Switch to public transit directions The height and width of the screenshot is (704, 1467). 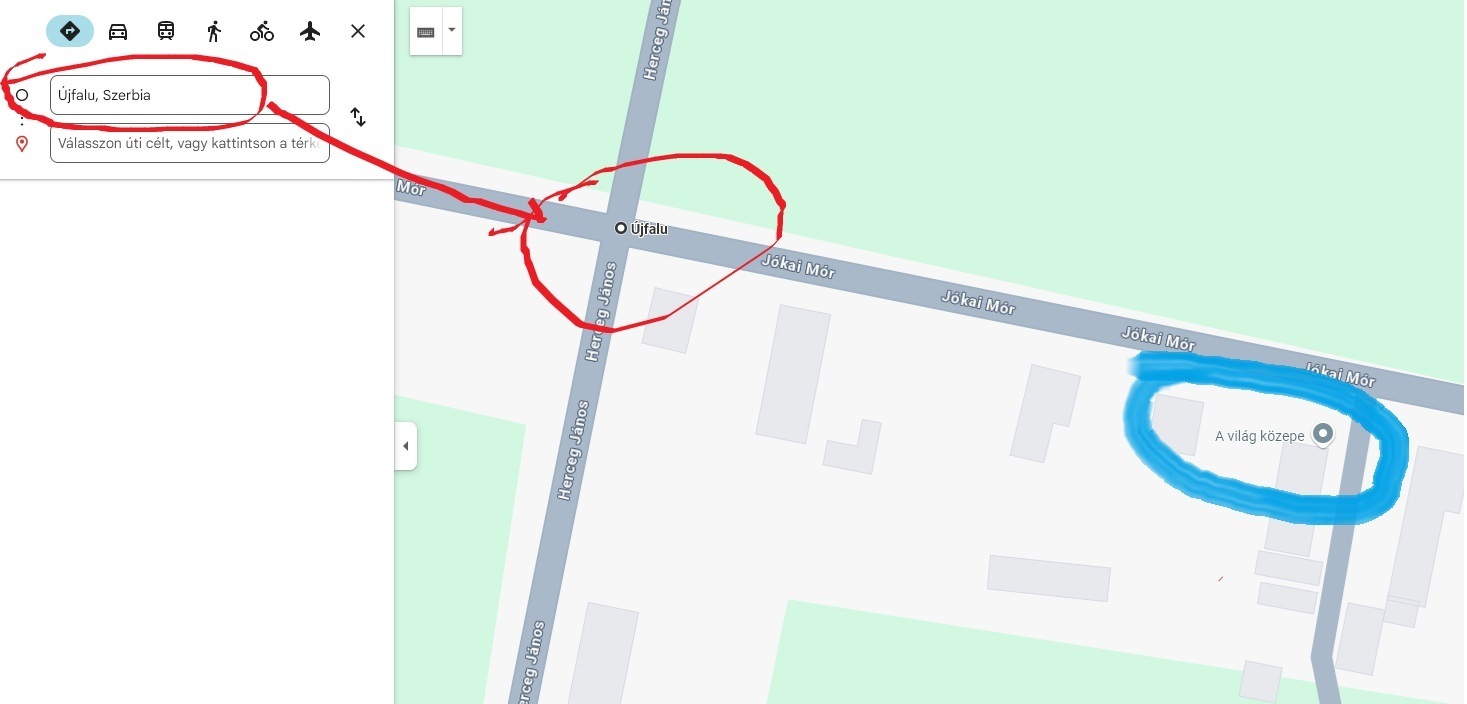point(166,31)
